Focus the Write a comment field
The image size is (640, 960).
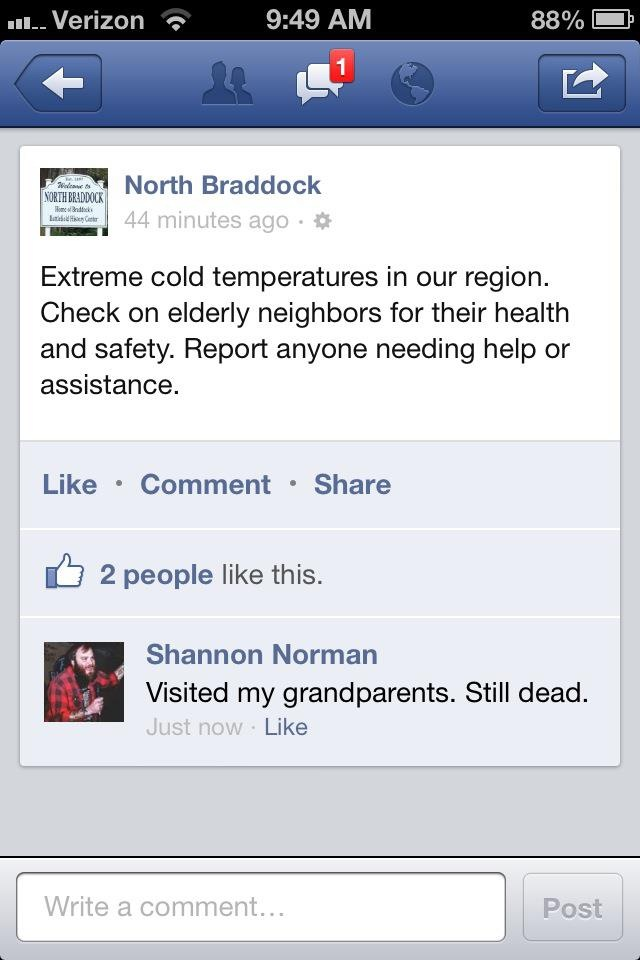click(261, 907)
